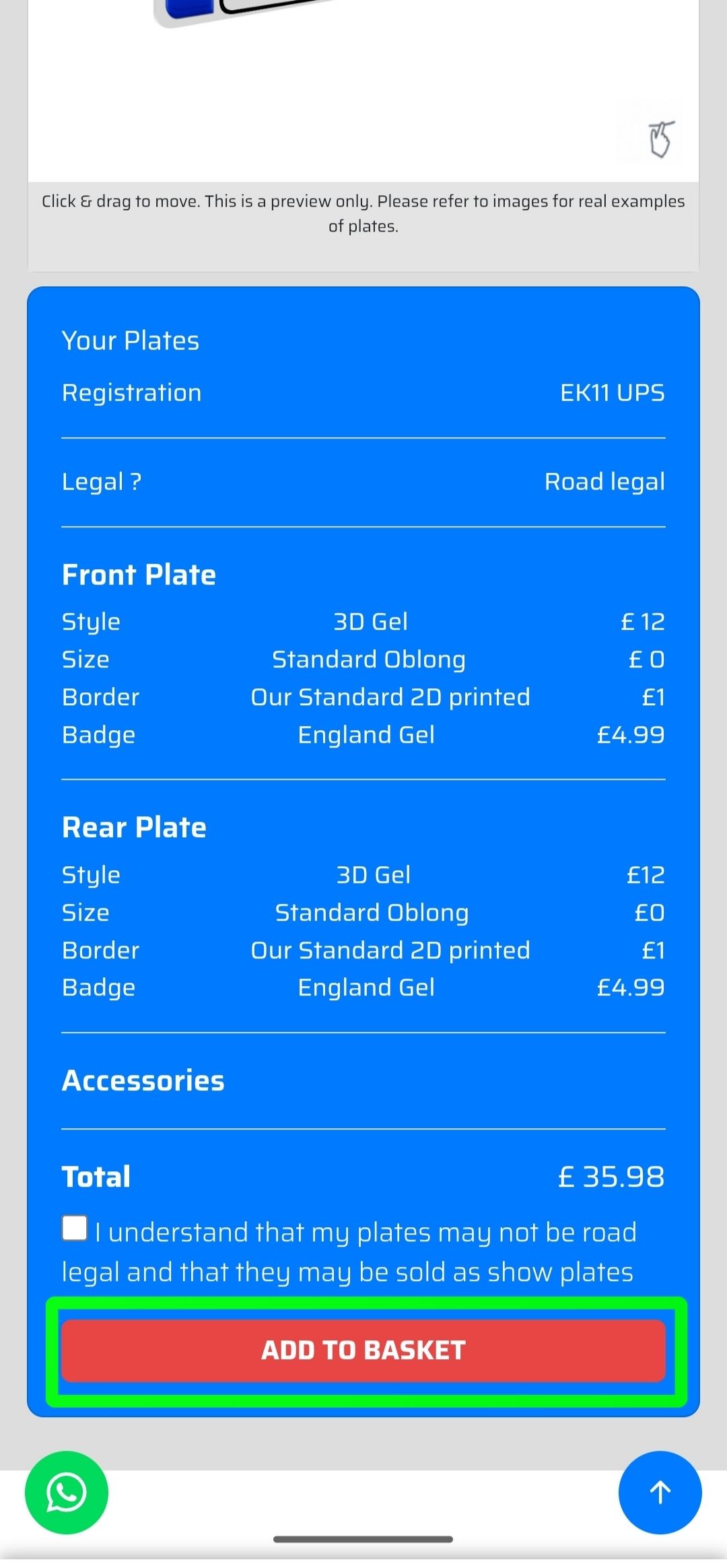Select Standard Oblong size for the front plate
The image size is (727, 1568).
(x=369, y=659)
